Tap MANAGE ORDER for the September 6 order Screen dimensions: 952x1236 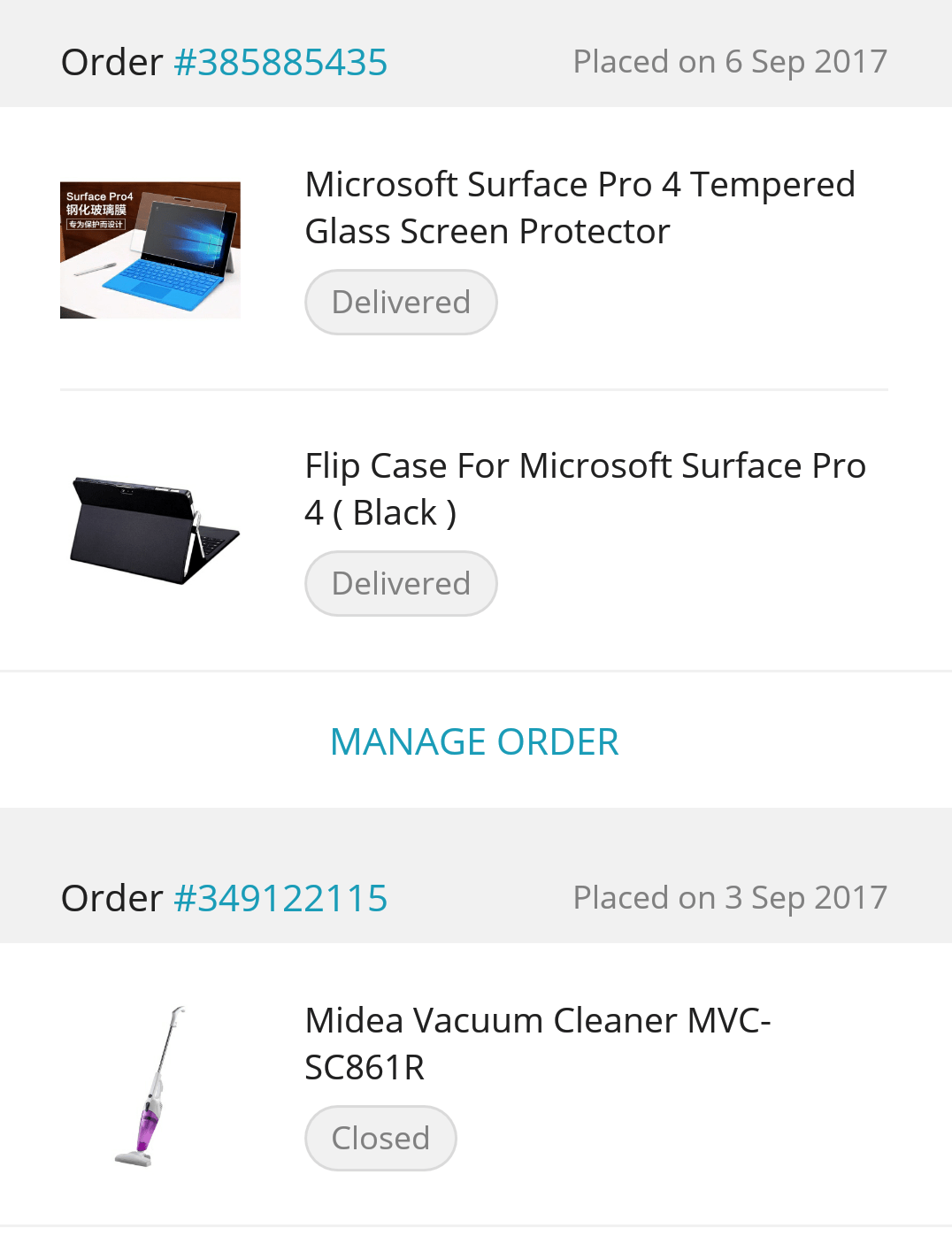click(x=474, y=741)
